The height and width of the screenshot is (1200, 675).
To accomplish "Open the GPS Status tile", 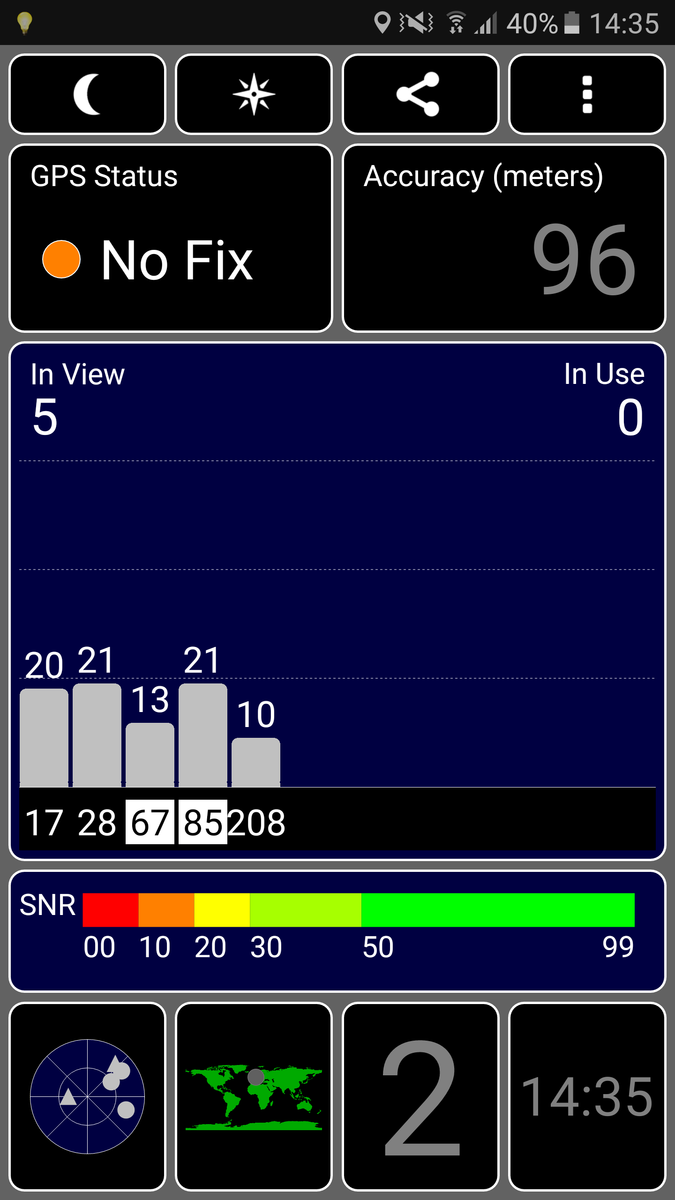I will click(x=171, y=238).
